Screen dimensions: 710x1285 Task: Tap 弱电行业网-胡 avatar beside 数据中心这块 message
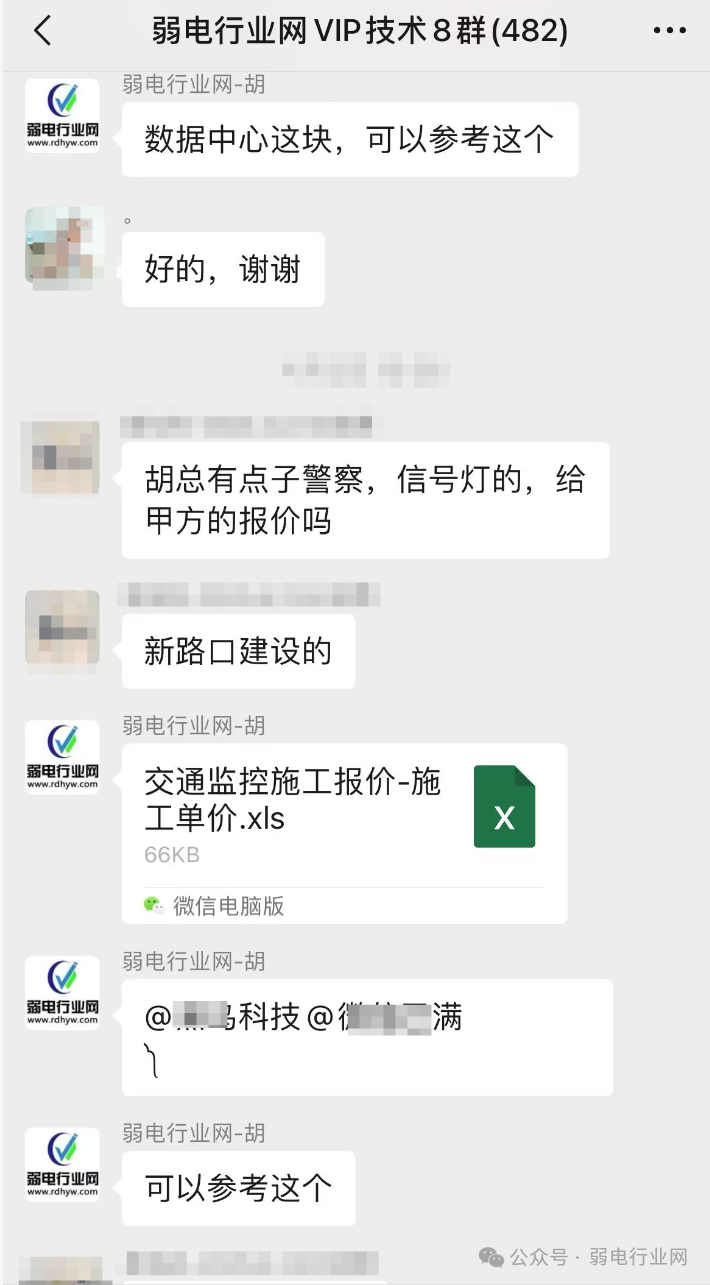[x=62, y=116]
